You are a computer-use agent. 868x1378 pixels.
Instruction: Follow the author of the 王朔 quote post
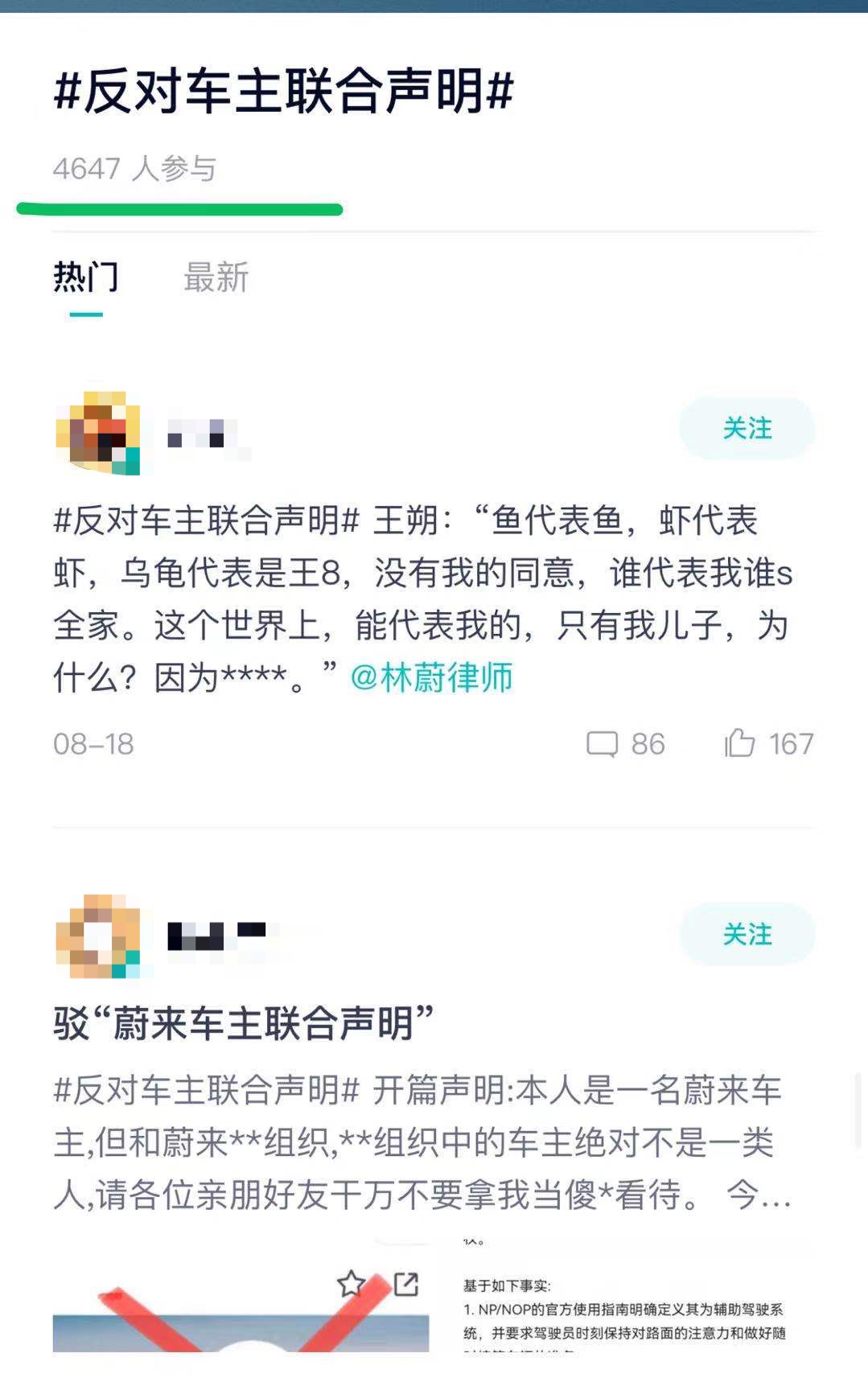tap(747, 428)
